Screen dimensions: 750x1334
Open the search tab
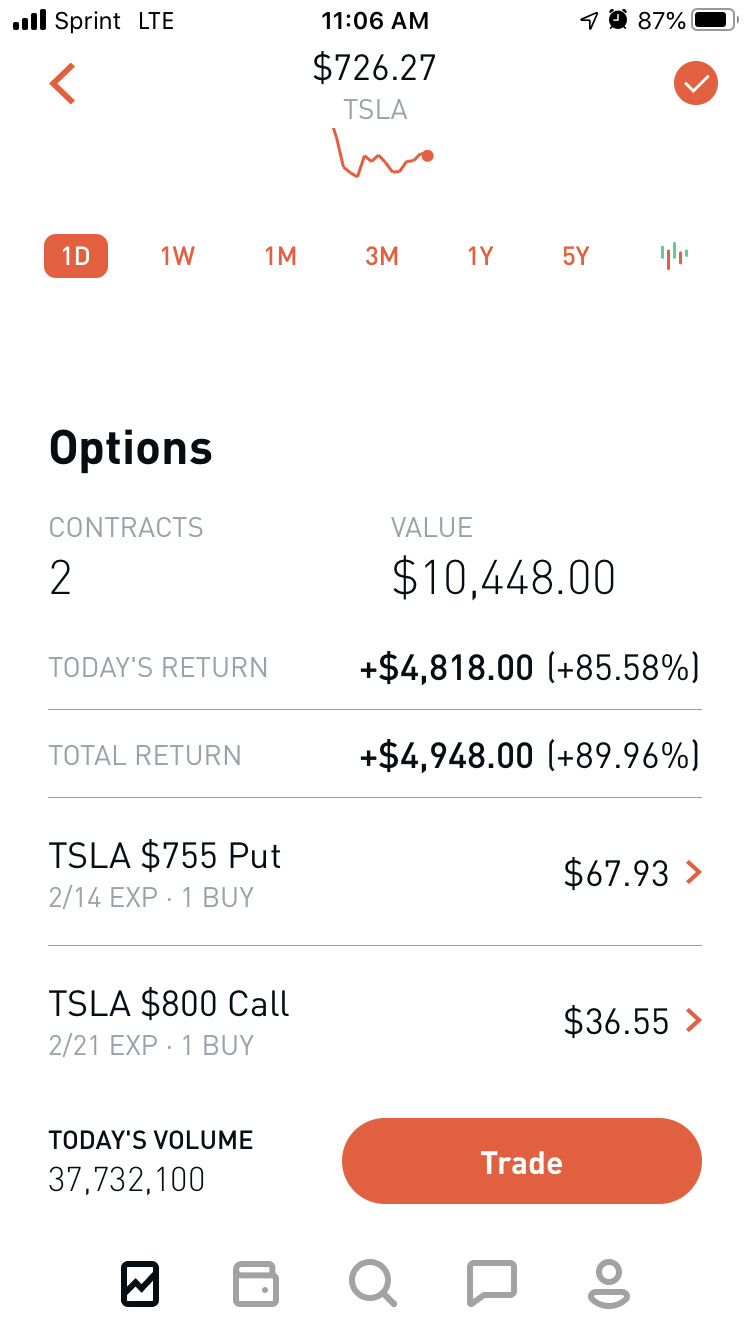click(374, 1283)
